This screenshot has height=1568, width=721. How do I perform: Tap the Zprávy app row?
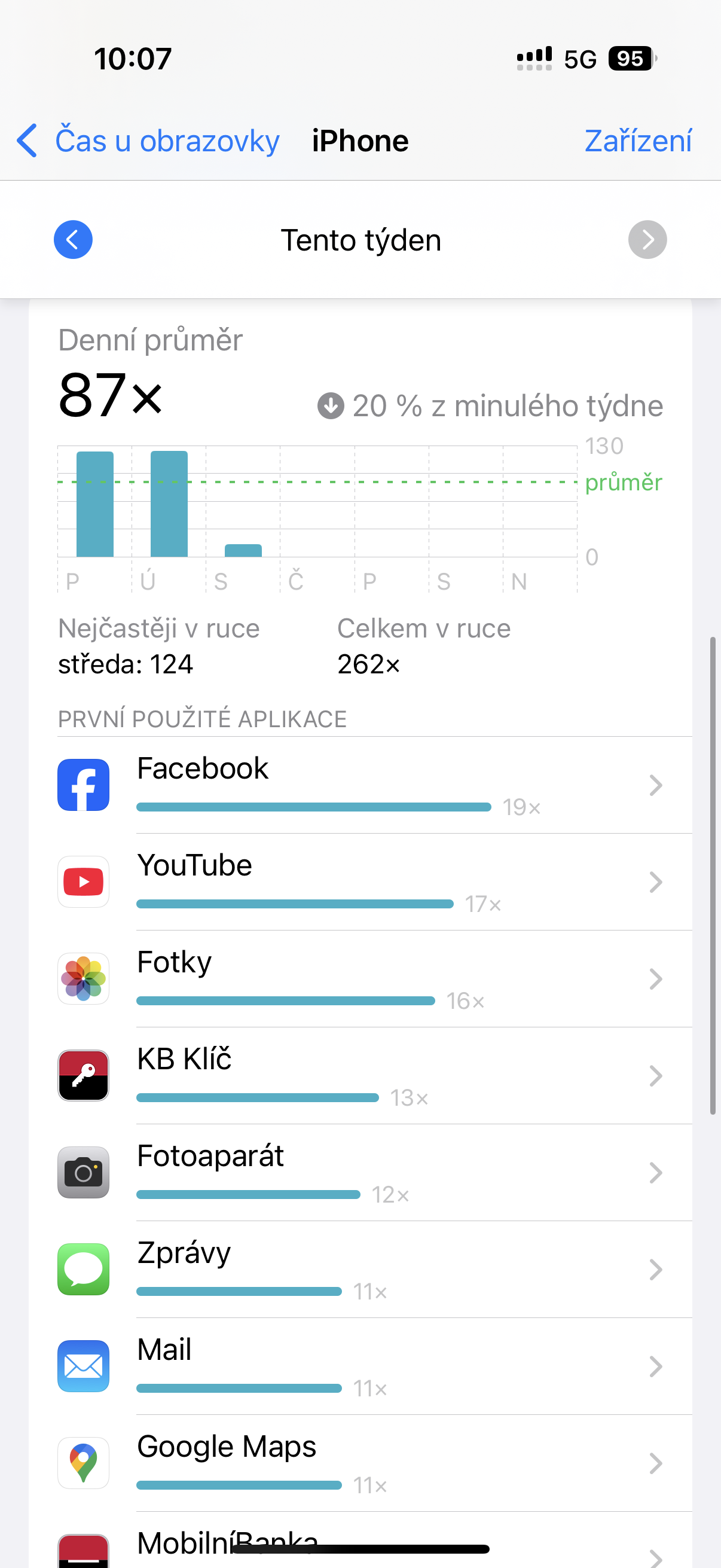(x=389, y=1269)
